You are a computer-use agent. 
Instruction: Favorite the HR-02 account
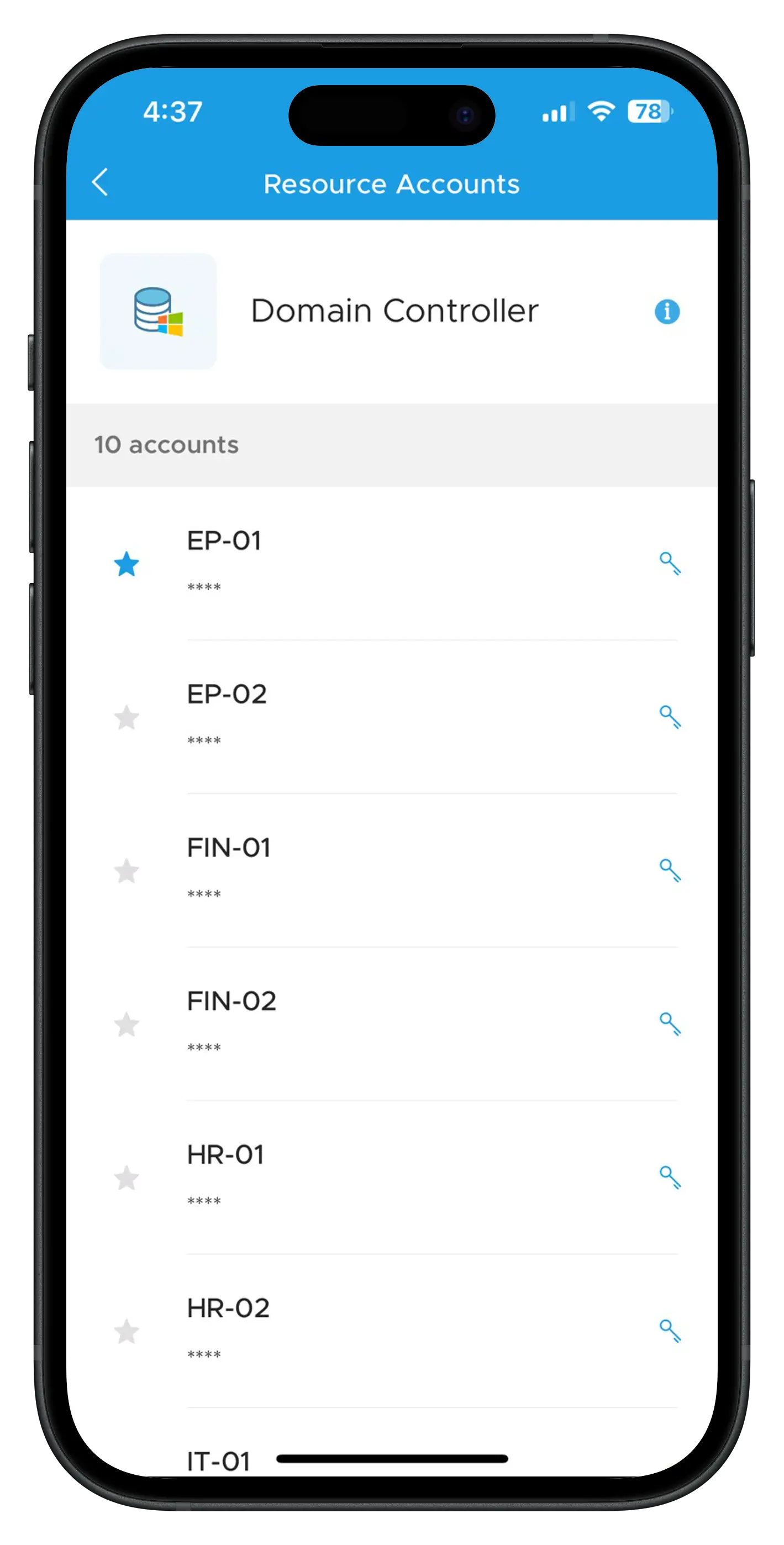[127, 1332]
